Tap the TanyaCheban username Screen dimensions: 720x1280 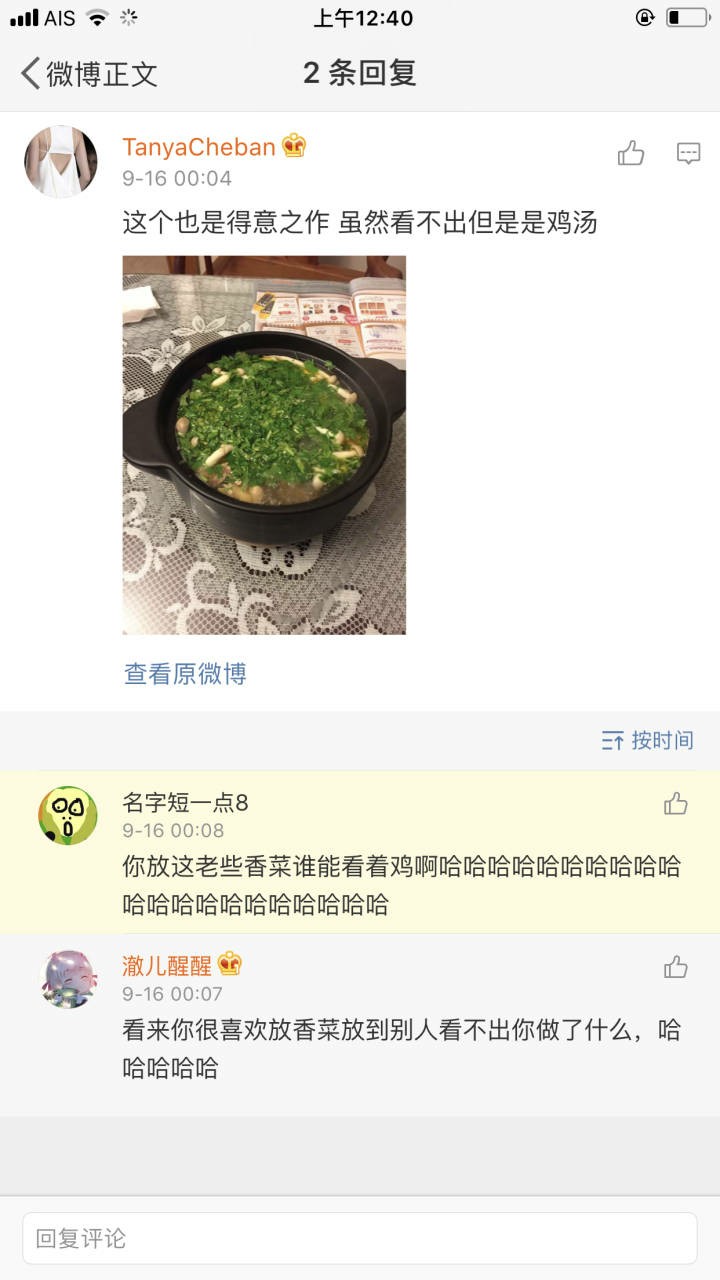click(199, 147)
